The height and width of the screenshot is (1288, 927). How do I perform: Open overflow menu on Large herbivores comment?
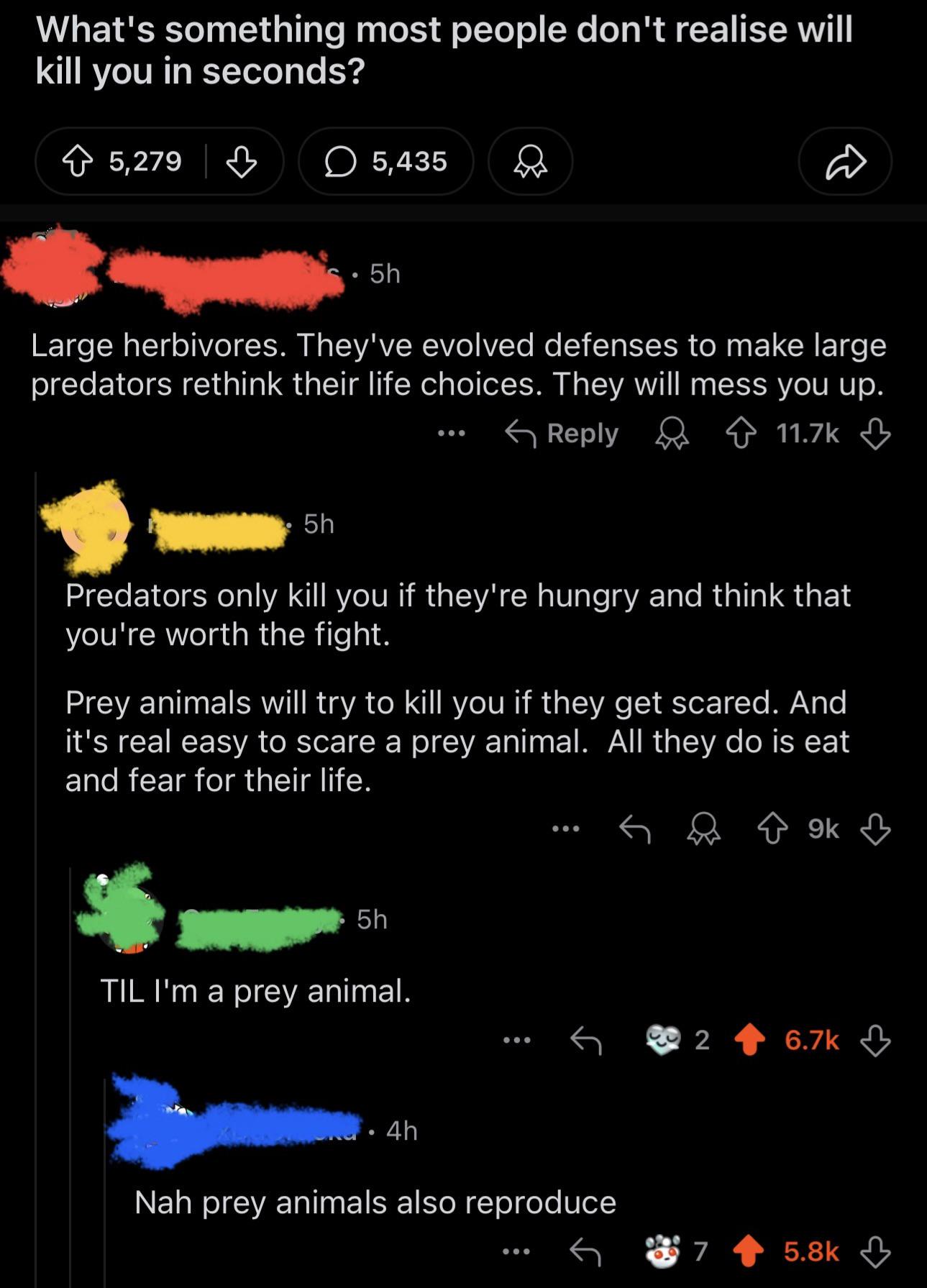[452, 433]
